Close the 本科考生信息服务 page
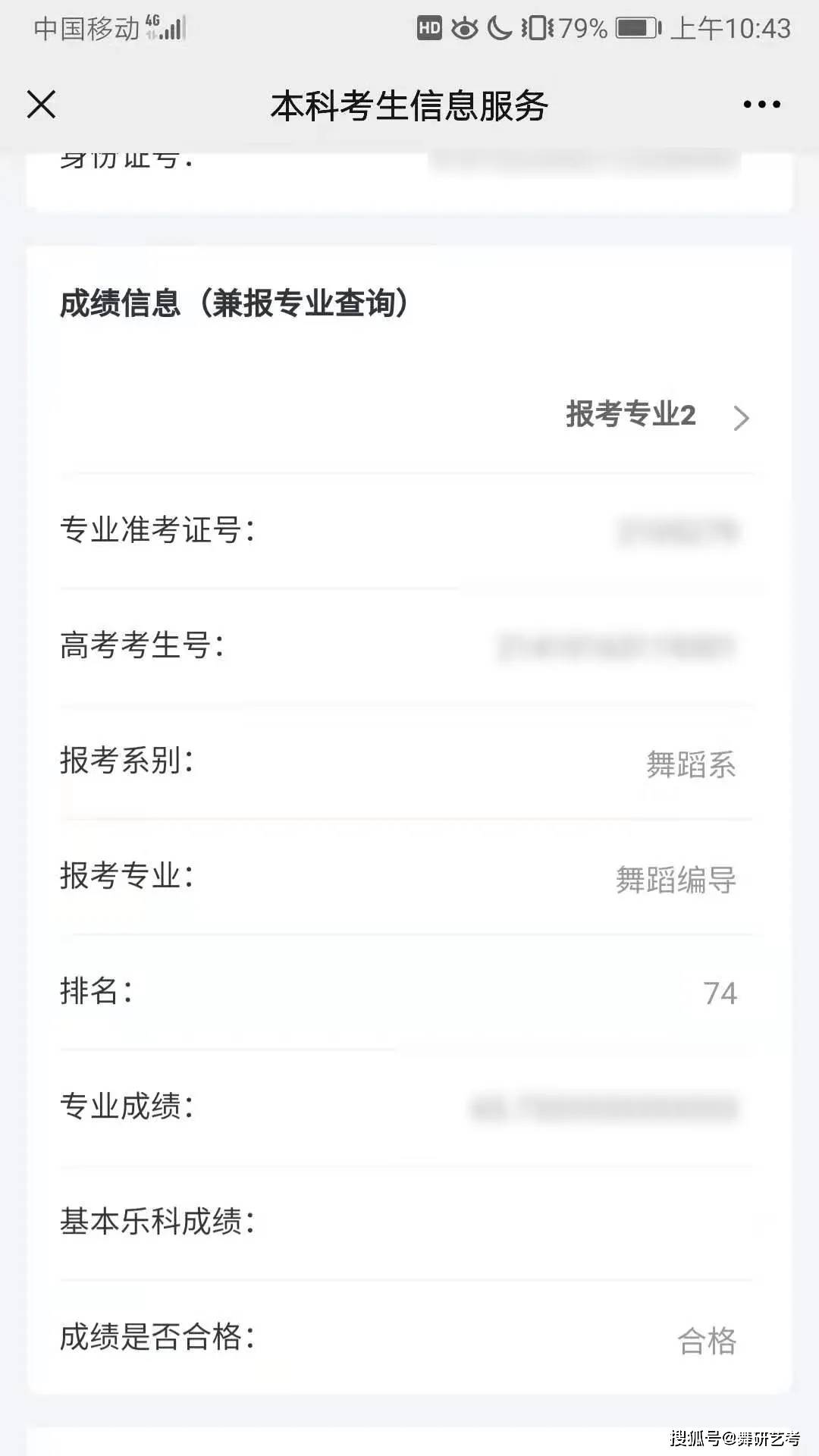Image resolution: width=819 pixels, height=1456 pixels. [41, 105]
